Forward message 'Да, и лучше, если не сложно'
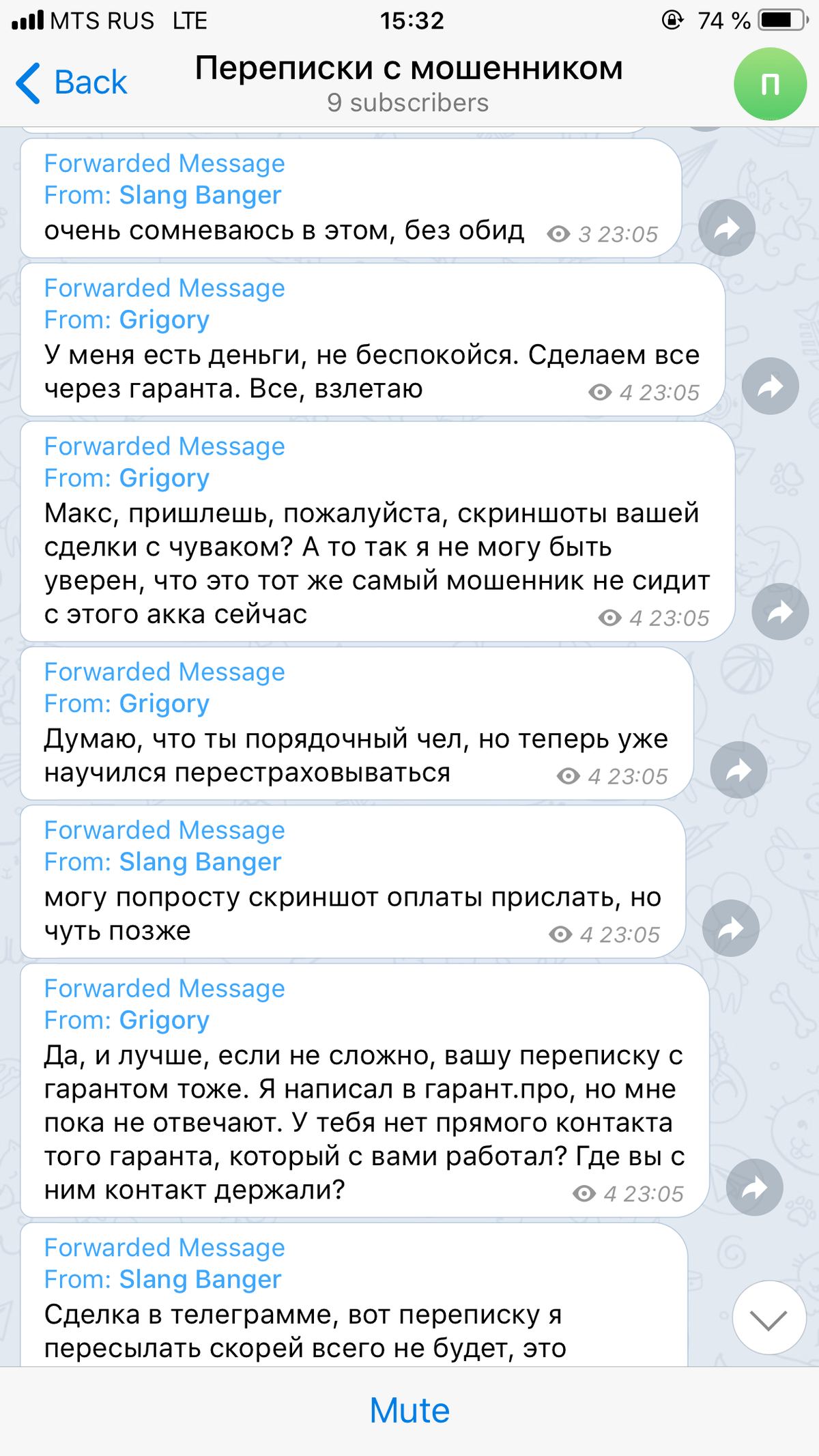Image resolution: width=819 pixels, height=1456 pixels. [x=754, y=1188]
